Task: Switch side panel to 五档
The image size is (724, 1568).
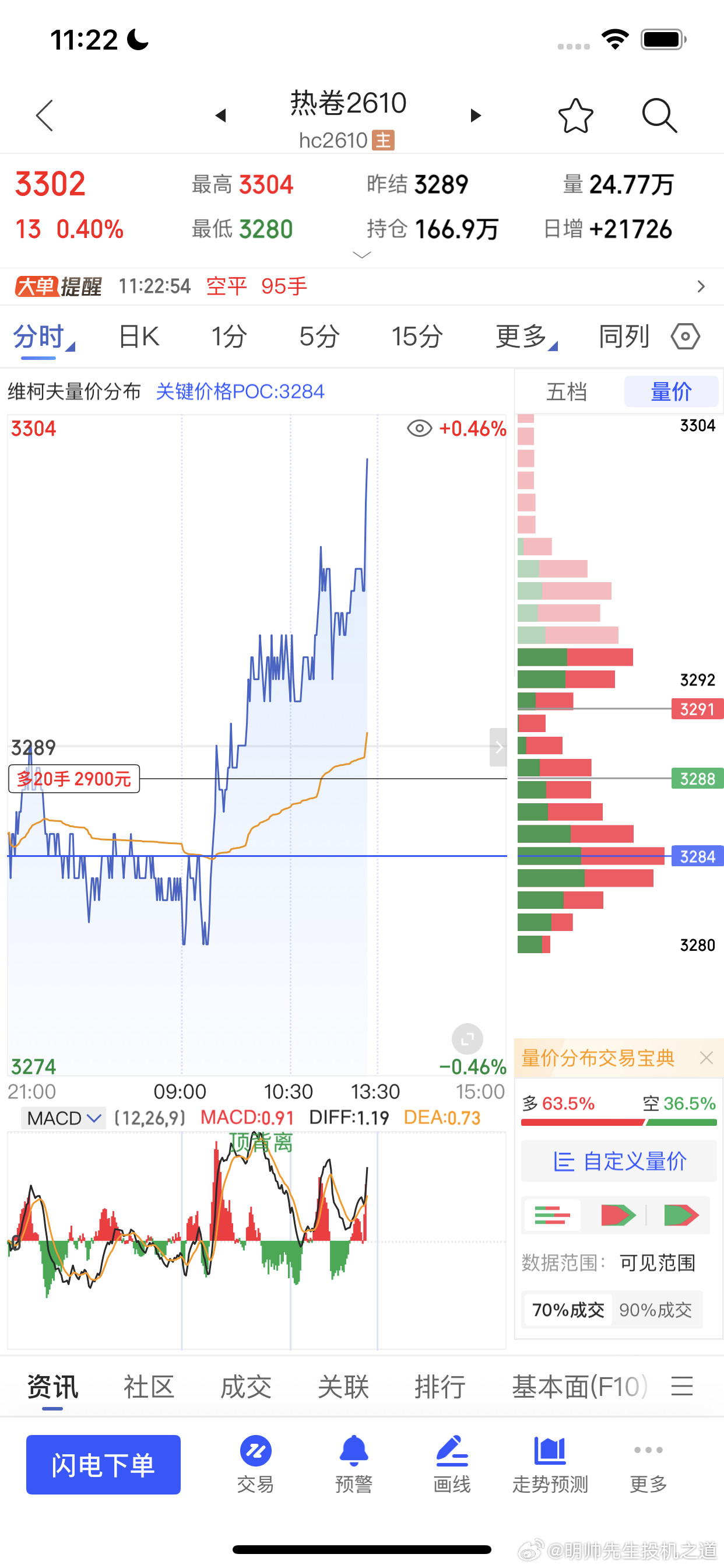Action: tap(567, 391)
